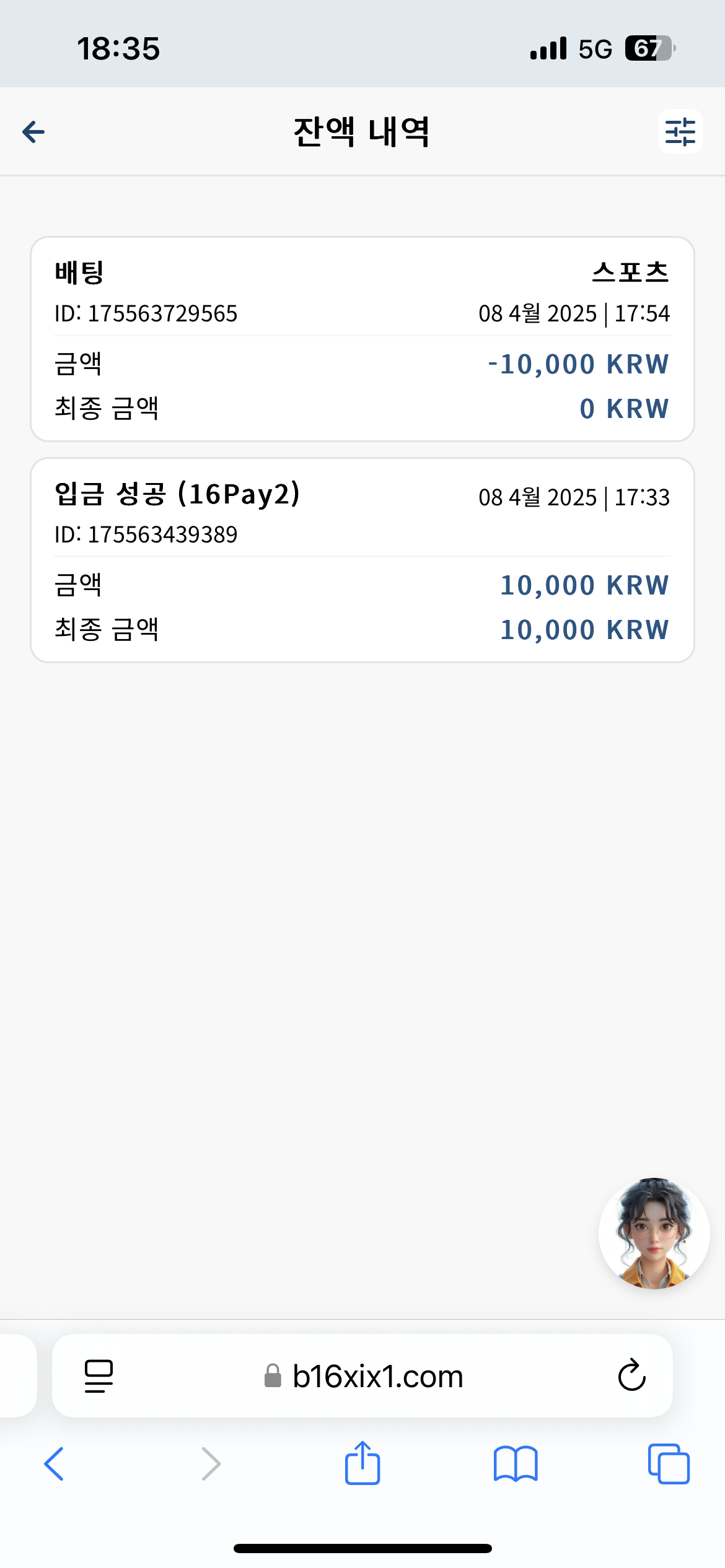Open Safari bookmarks
725x1568 pixels.
516,1464
